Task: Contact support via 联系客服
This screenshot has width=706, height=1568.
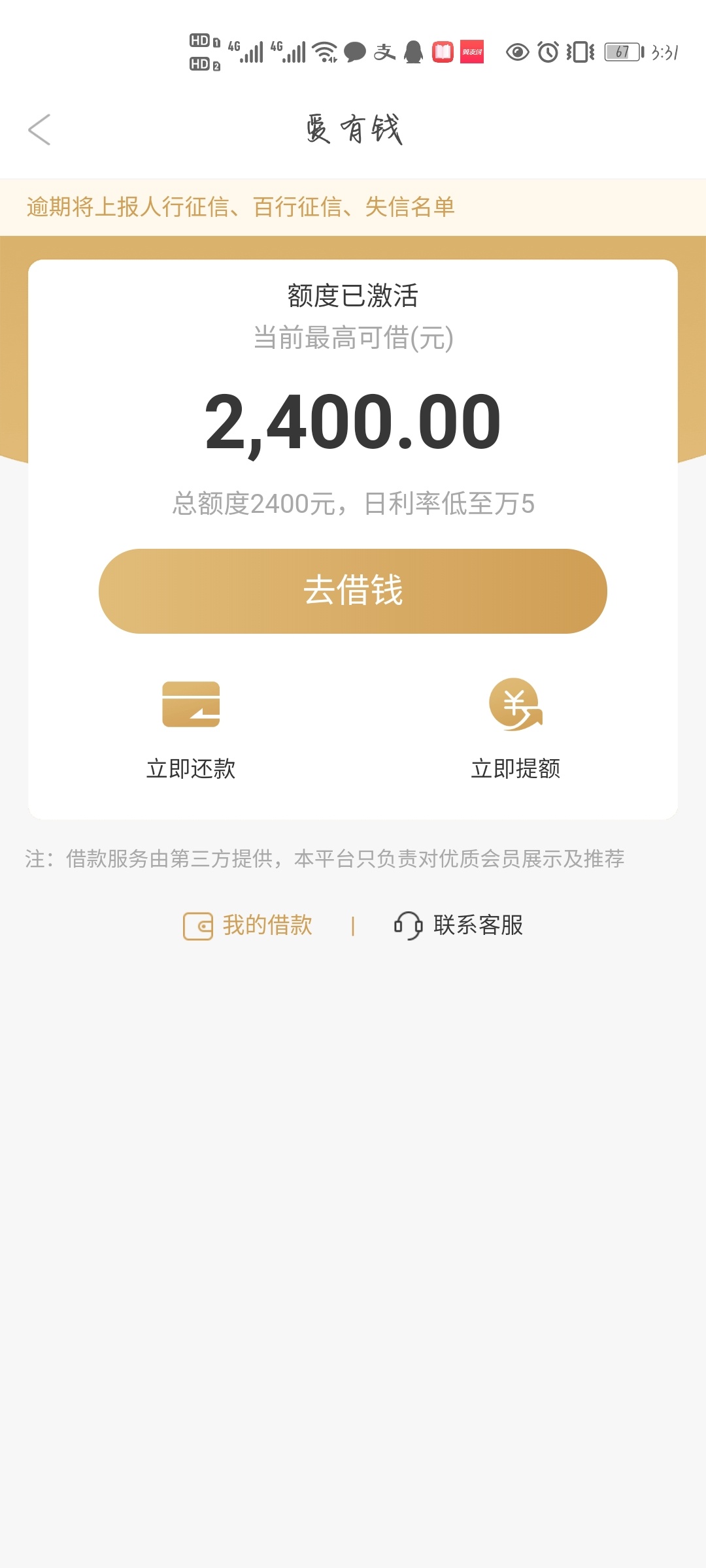Action: (458, 925)
